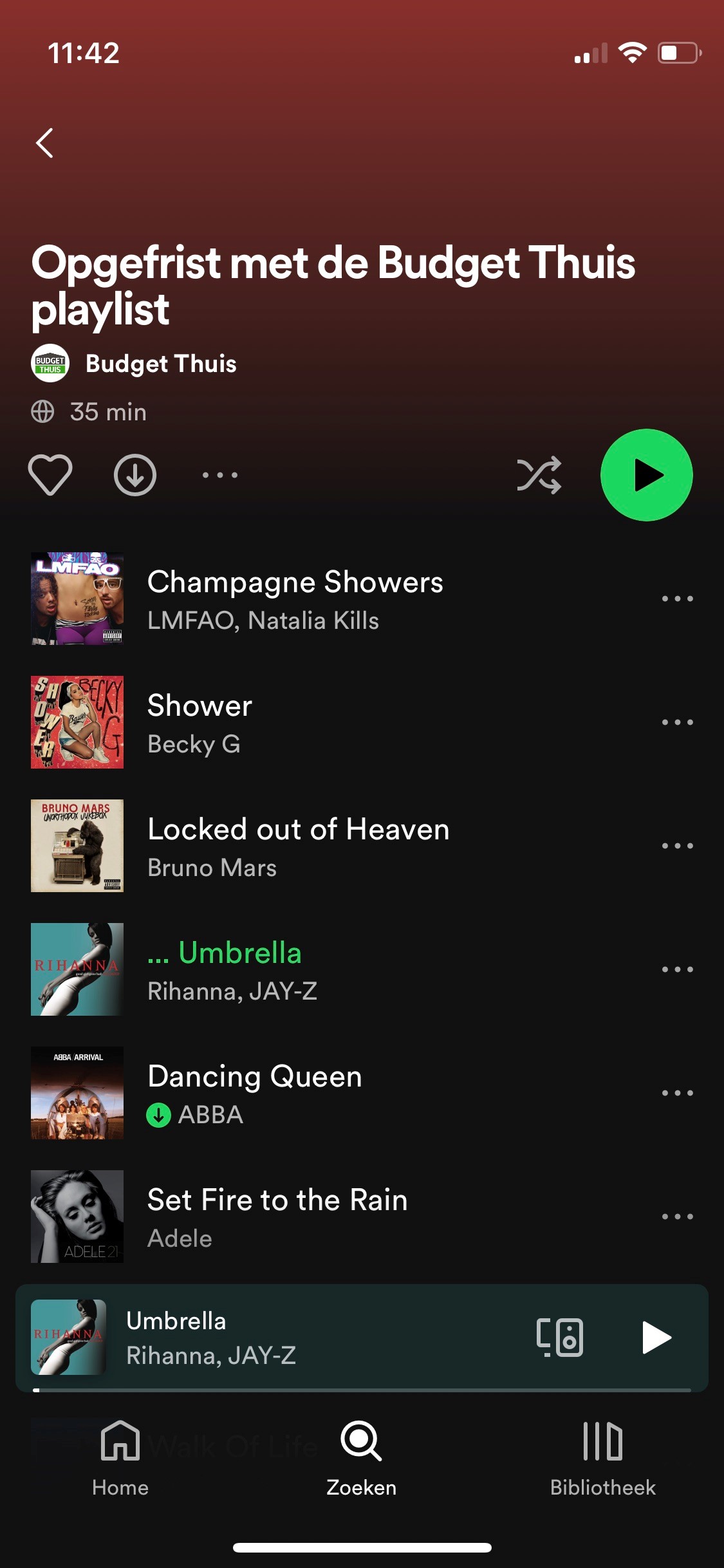
Task: Play Locked out of Heaven
Action: (298, 846)
